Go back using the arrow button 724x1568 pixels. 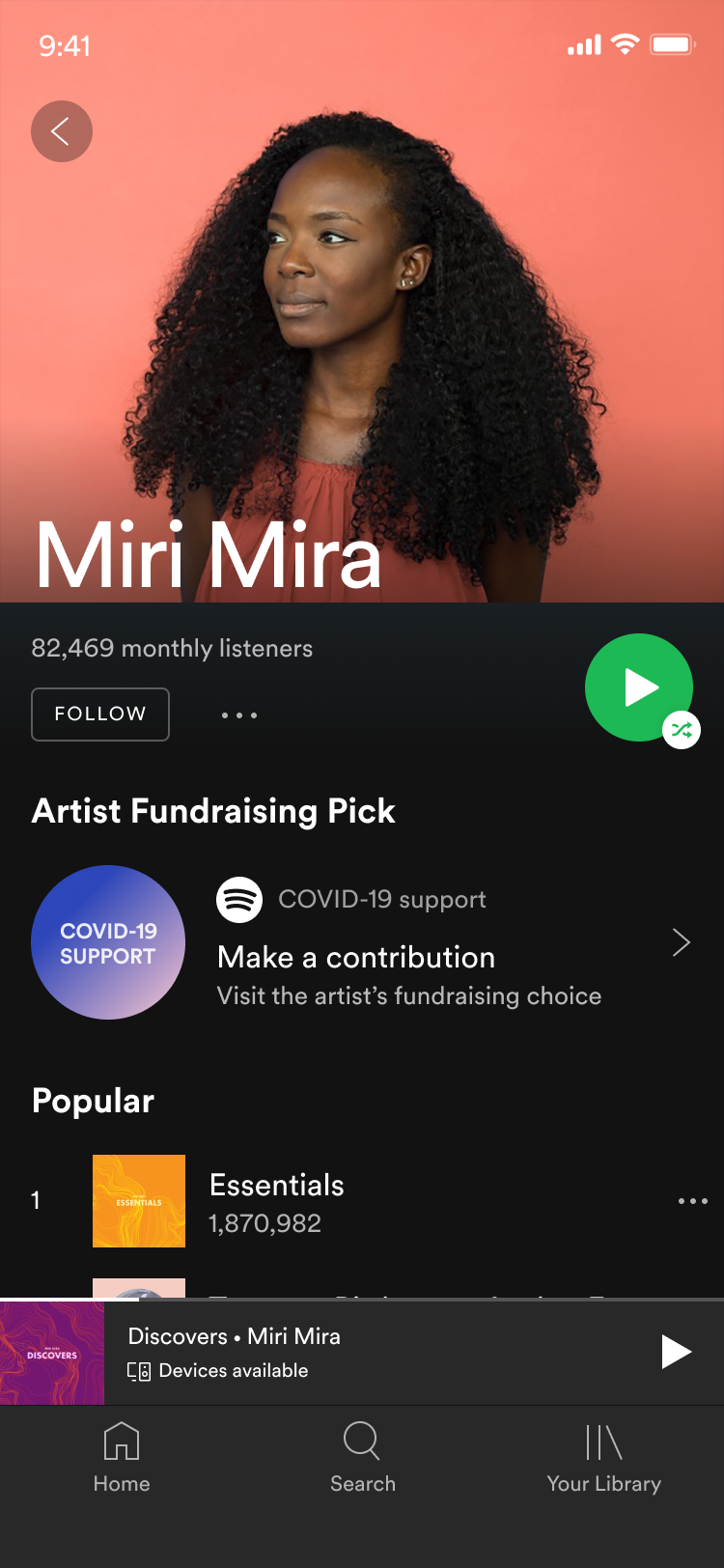pyautogui.click(x=62, y=131)
